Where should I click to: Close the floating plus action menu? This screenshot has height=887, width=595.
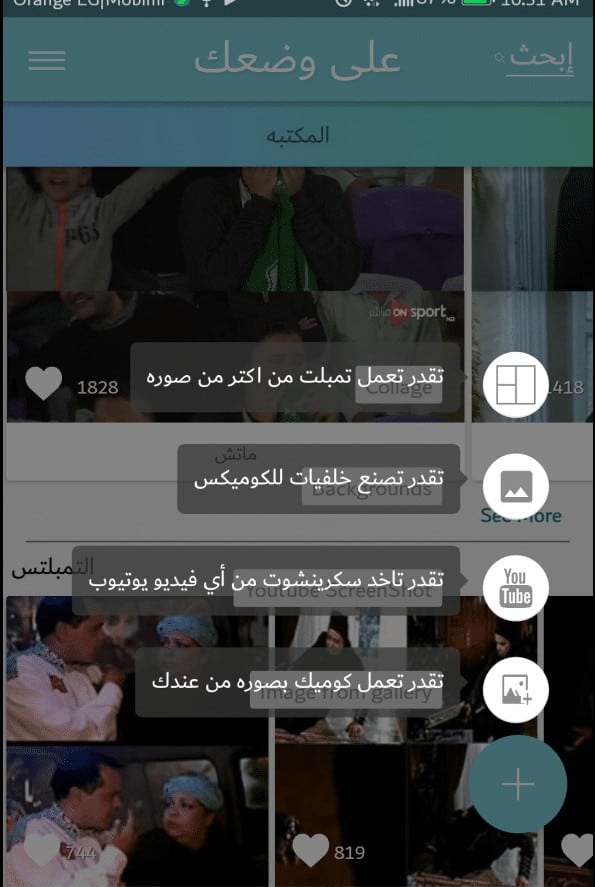[518, 784]
